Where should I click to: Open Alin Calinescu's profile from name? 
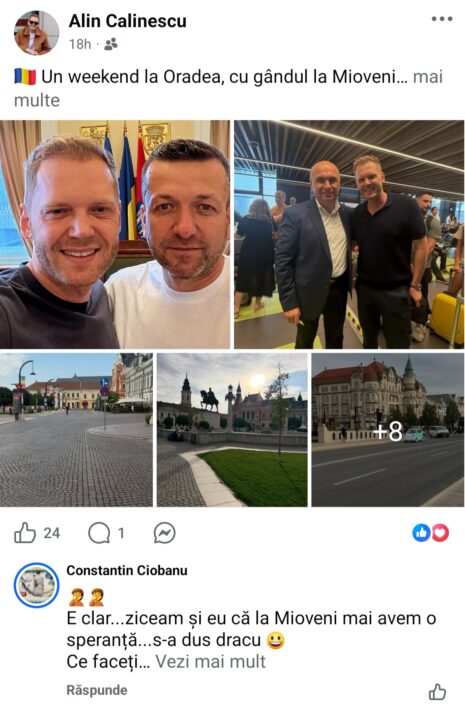click(127, 21)
